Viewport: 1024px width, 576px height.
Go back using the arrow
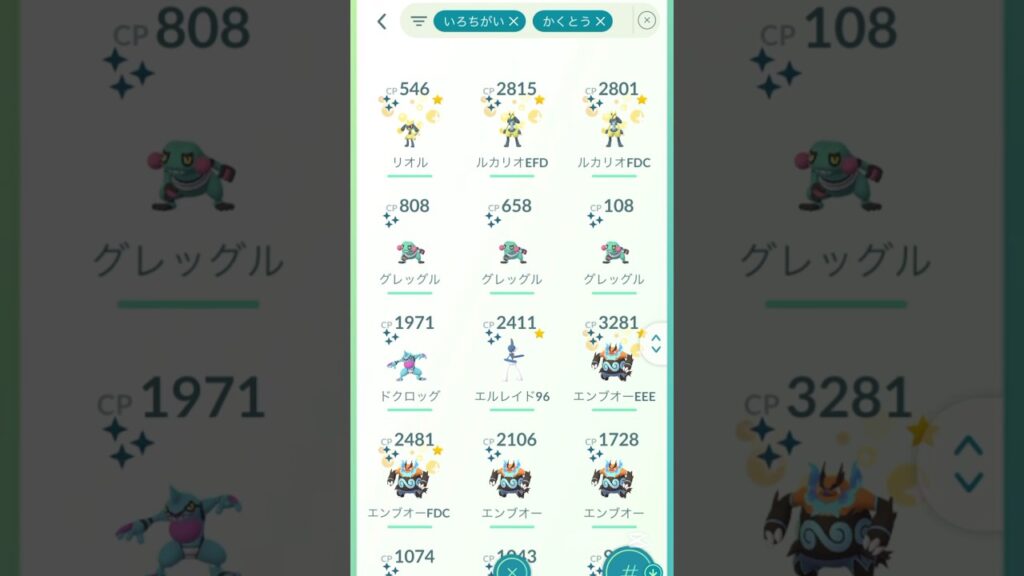coord(381,21)
